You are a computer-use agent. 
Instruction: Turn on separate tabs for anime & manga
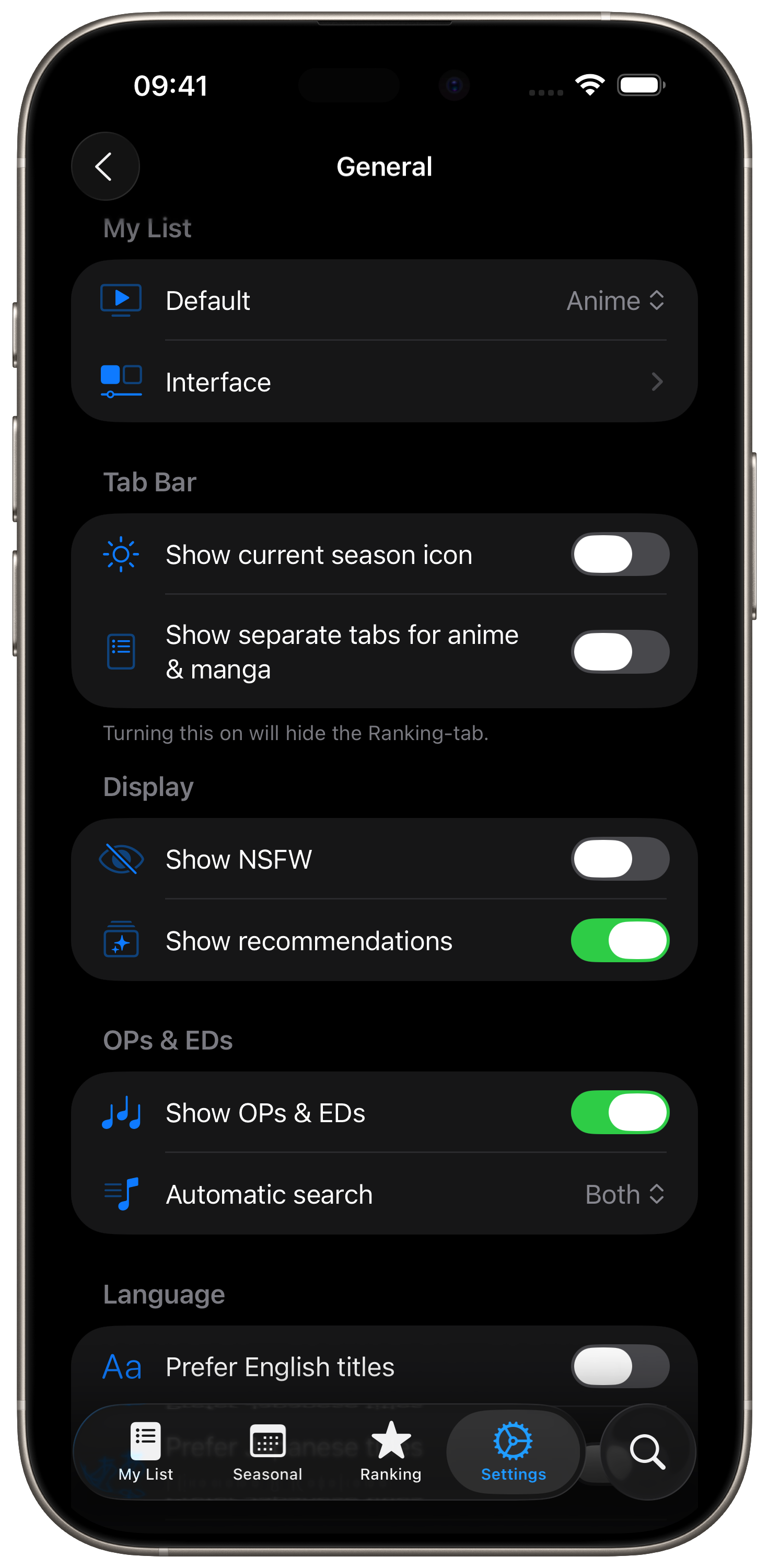click(x=620, y=652)
